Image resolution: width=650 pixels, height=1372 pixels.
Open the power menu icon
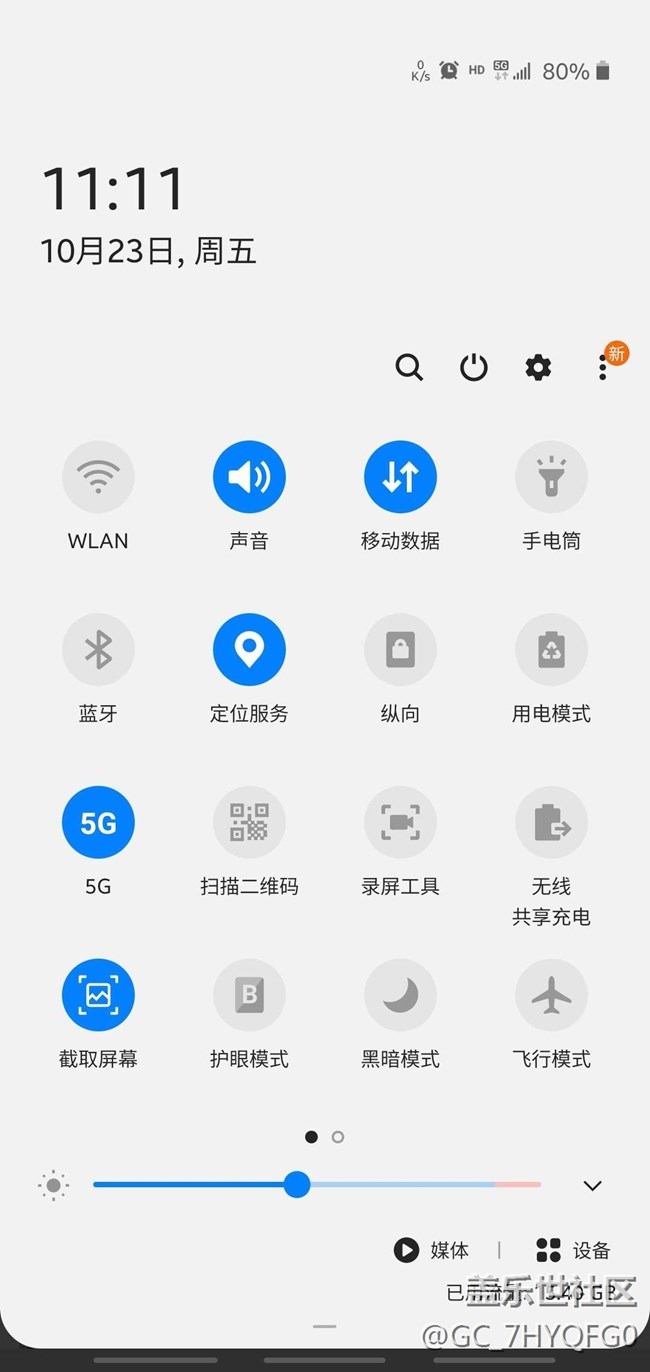tap(474, 367)
